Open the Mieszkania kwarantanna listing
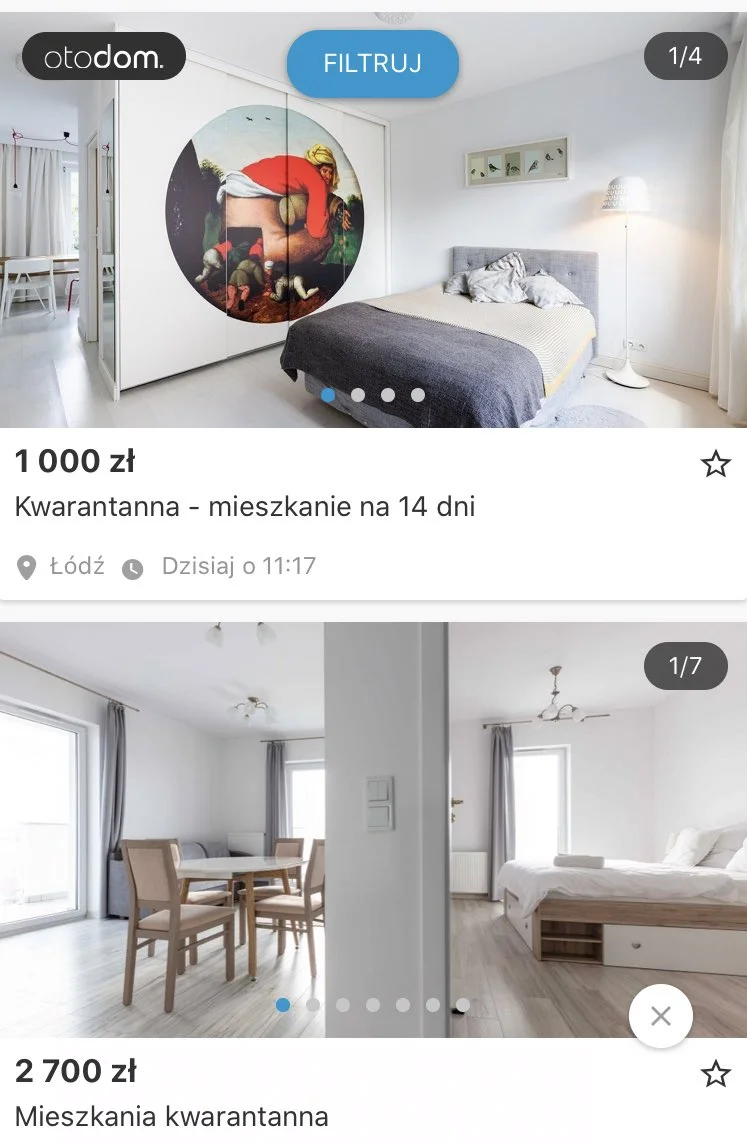The height and width of the screenshot is (1143, 747). pyautogui.click(x=171, y=1116)
